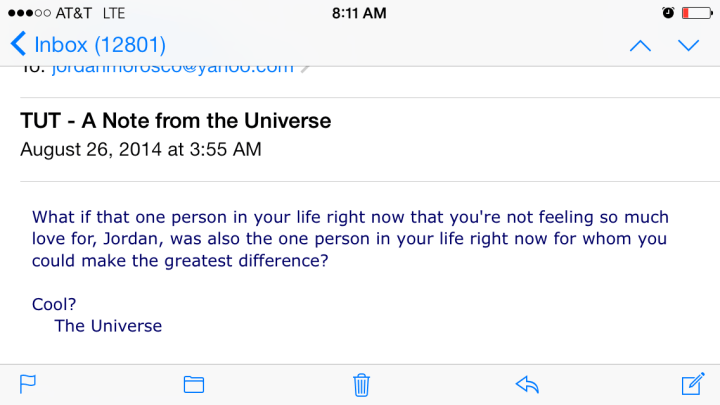The height and width of the screenshot is (405, 720).
Task: Flag this email
Action: click(28, 385)
